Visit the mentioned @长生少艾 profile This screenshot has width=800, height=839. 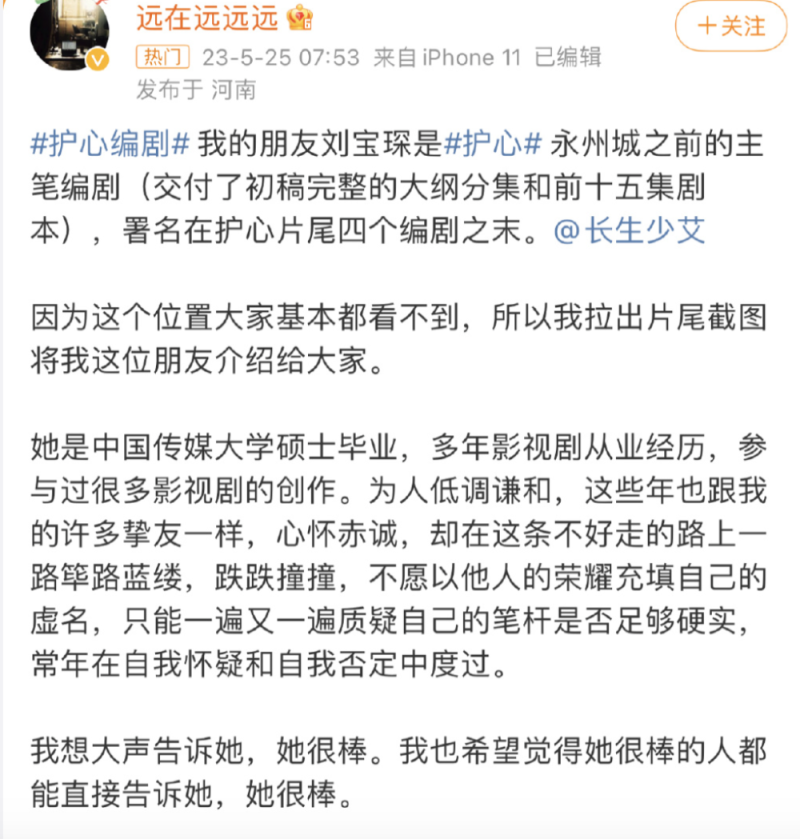click(x=630, y=231)
